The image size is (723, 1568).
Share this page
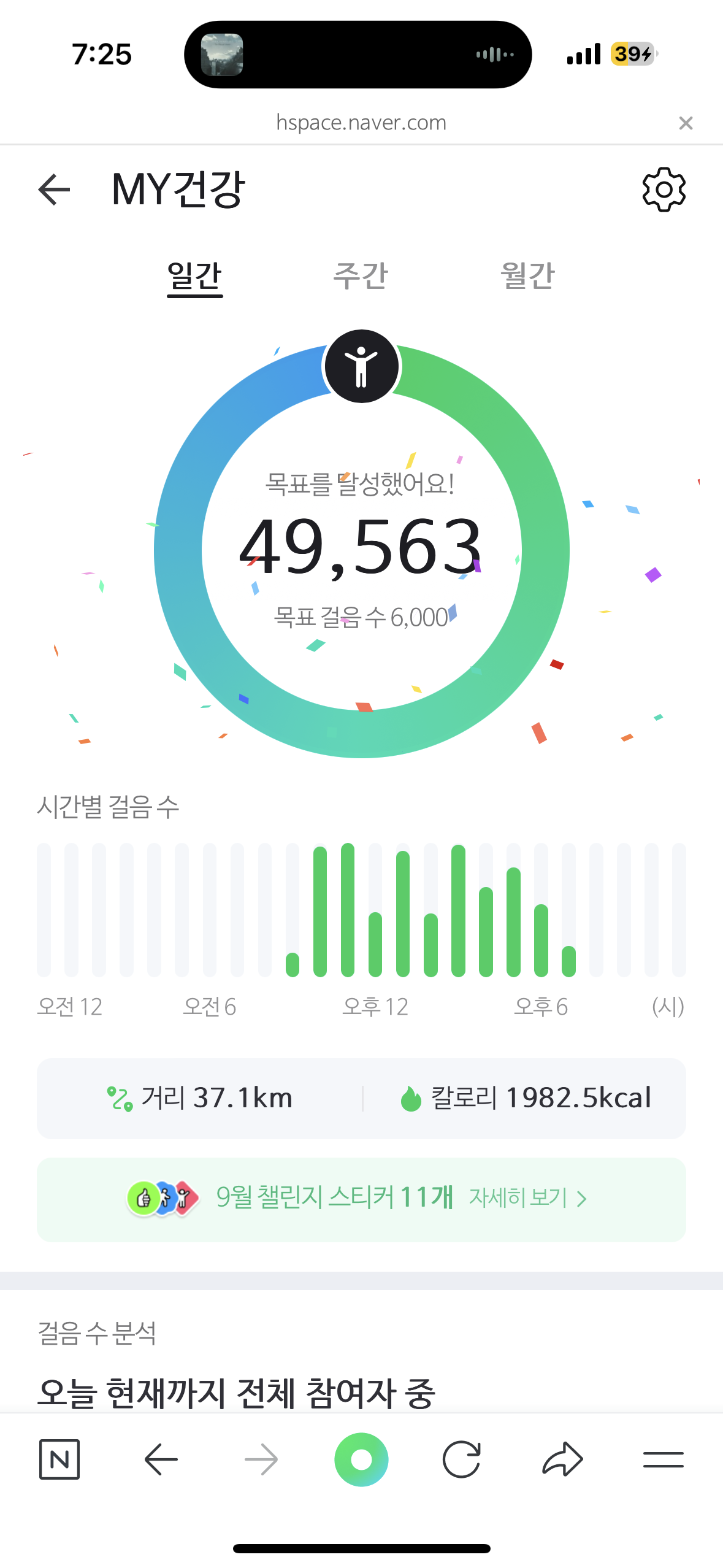[562, 1459]
